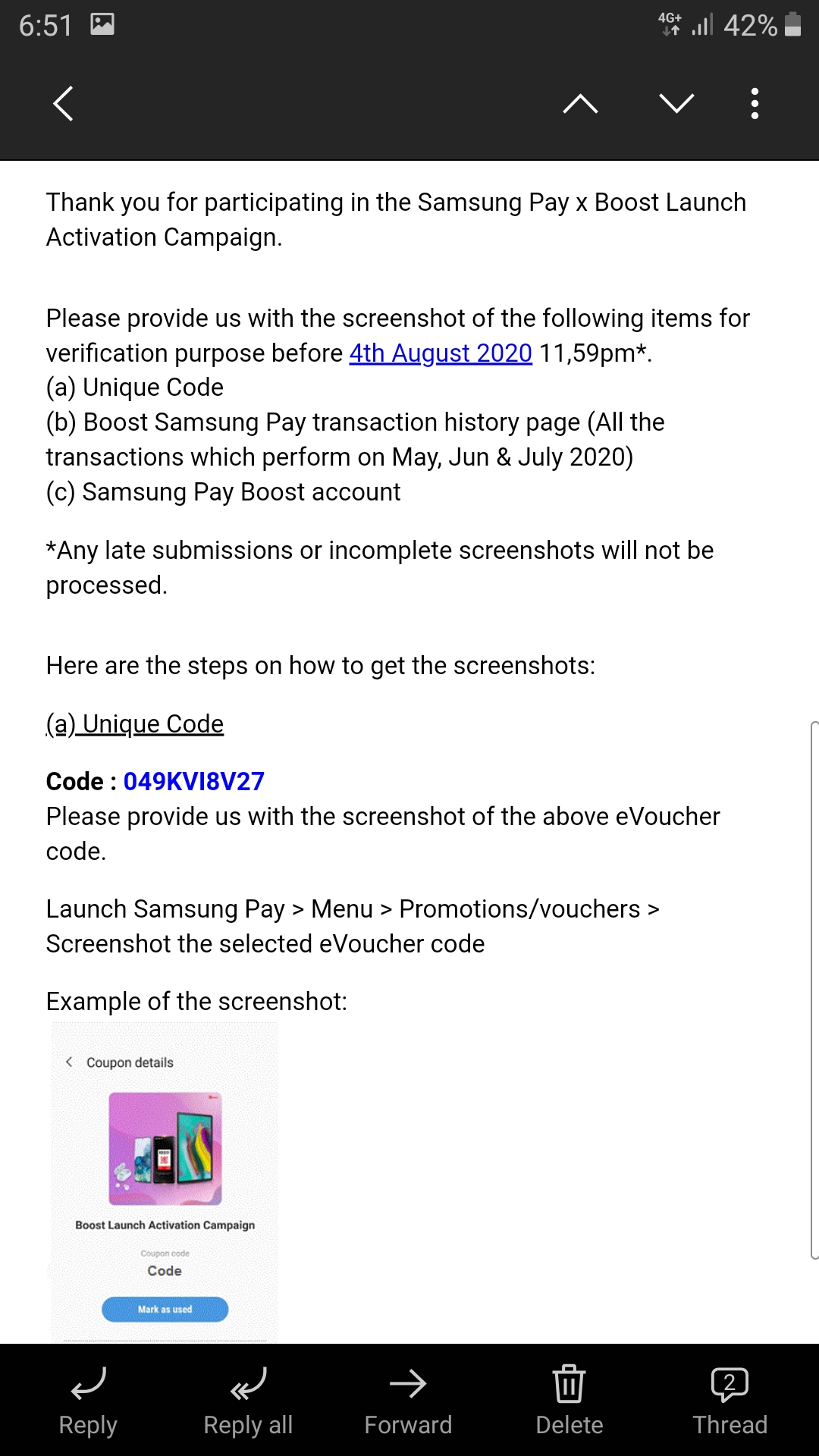This screenshot has width=819, height=1456.
Task: Jump to the previous email with up arrow
Action: [581, 103]
